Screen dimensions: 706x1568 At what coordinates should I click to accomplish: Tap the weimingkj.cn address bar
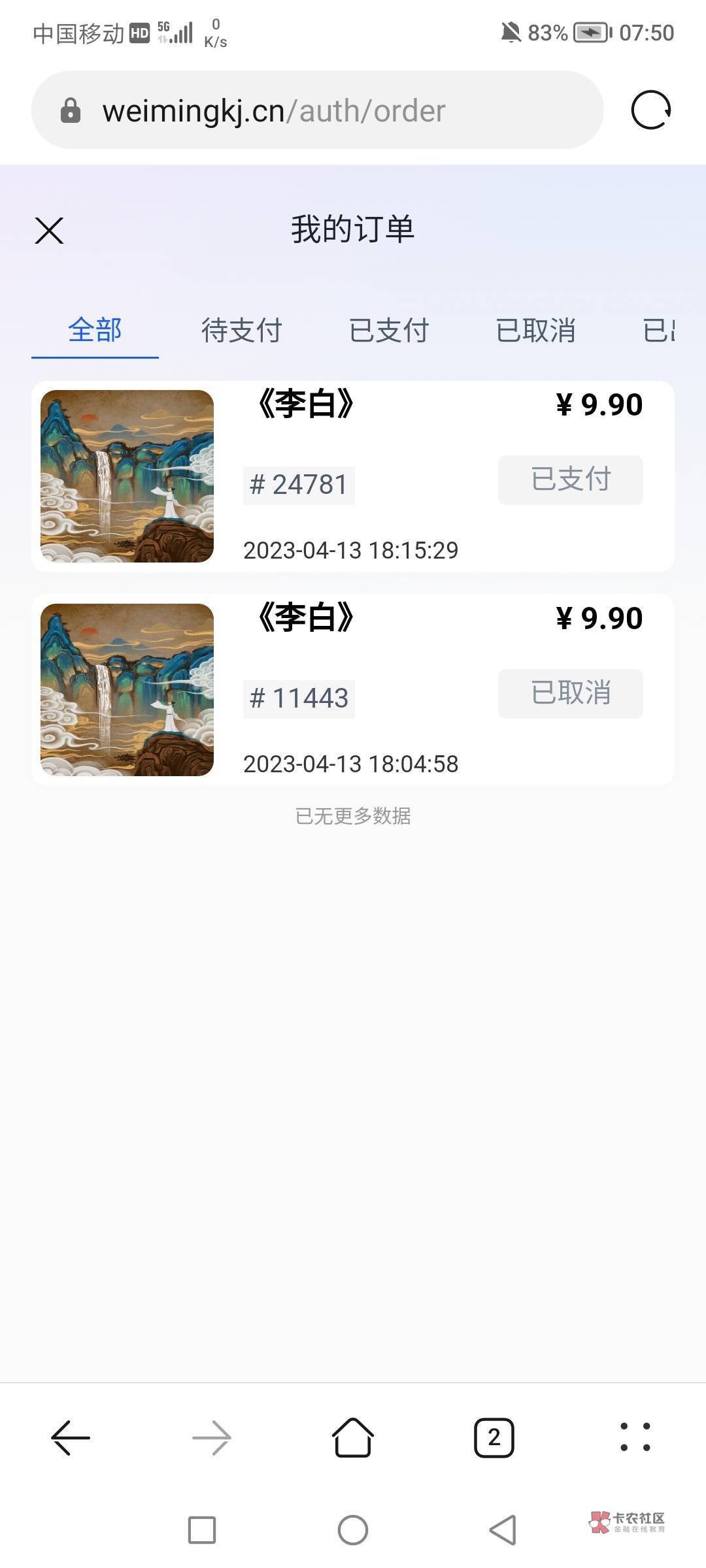[x=317, y=110]
